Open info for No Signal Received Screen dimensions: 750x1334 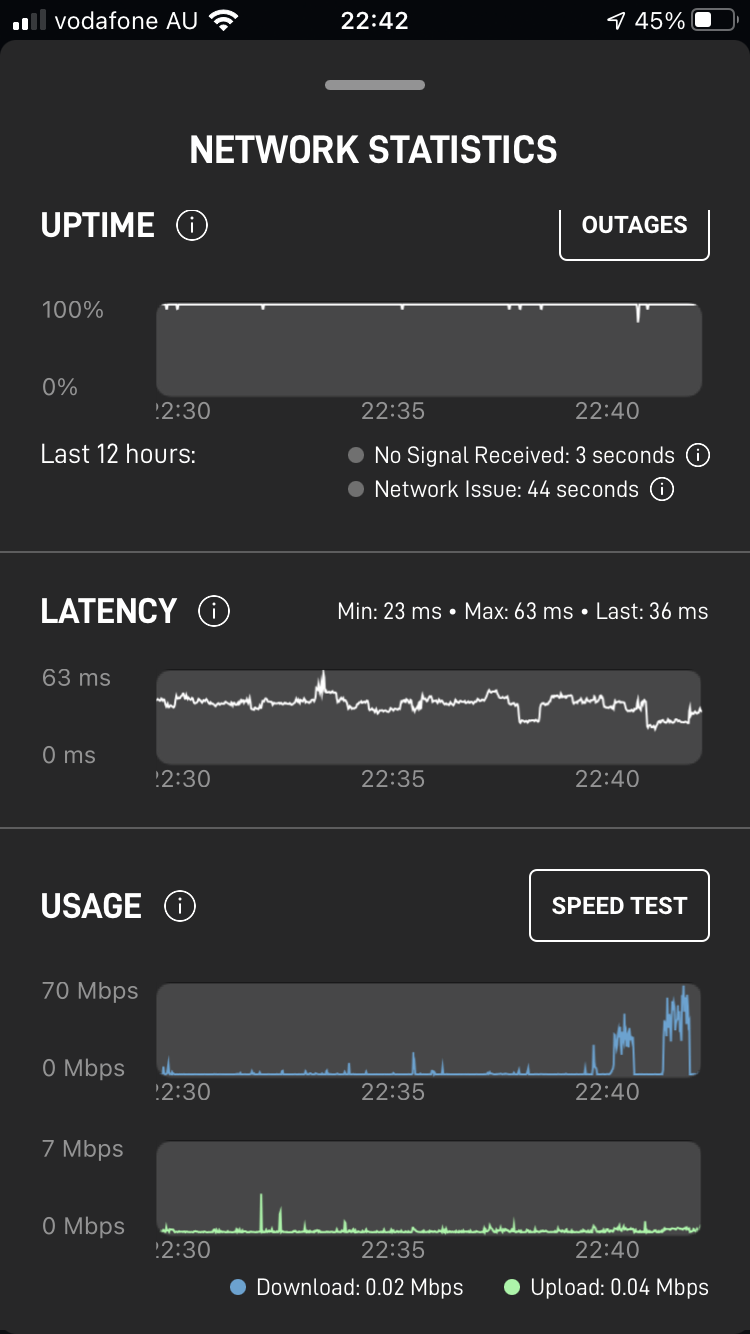tap(698, 456)
